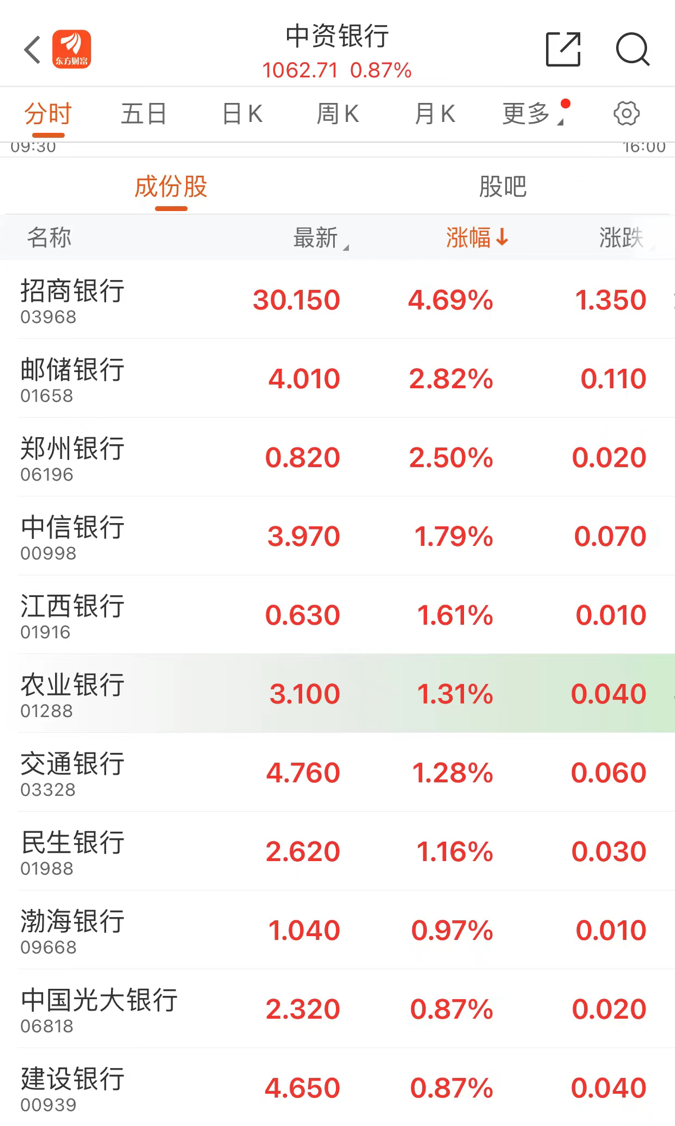Viewport: 675px width, 1126px height.
Task: Select the 月K tab
Action: click(434, 114)
